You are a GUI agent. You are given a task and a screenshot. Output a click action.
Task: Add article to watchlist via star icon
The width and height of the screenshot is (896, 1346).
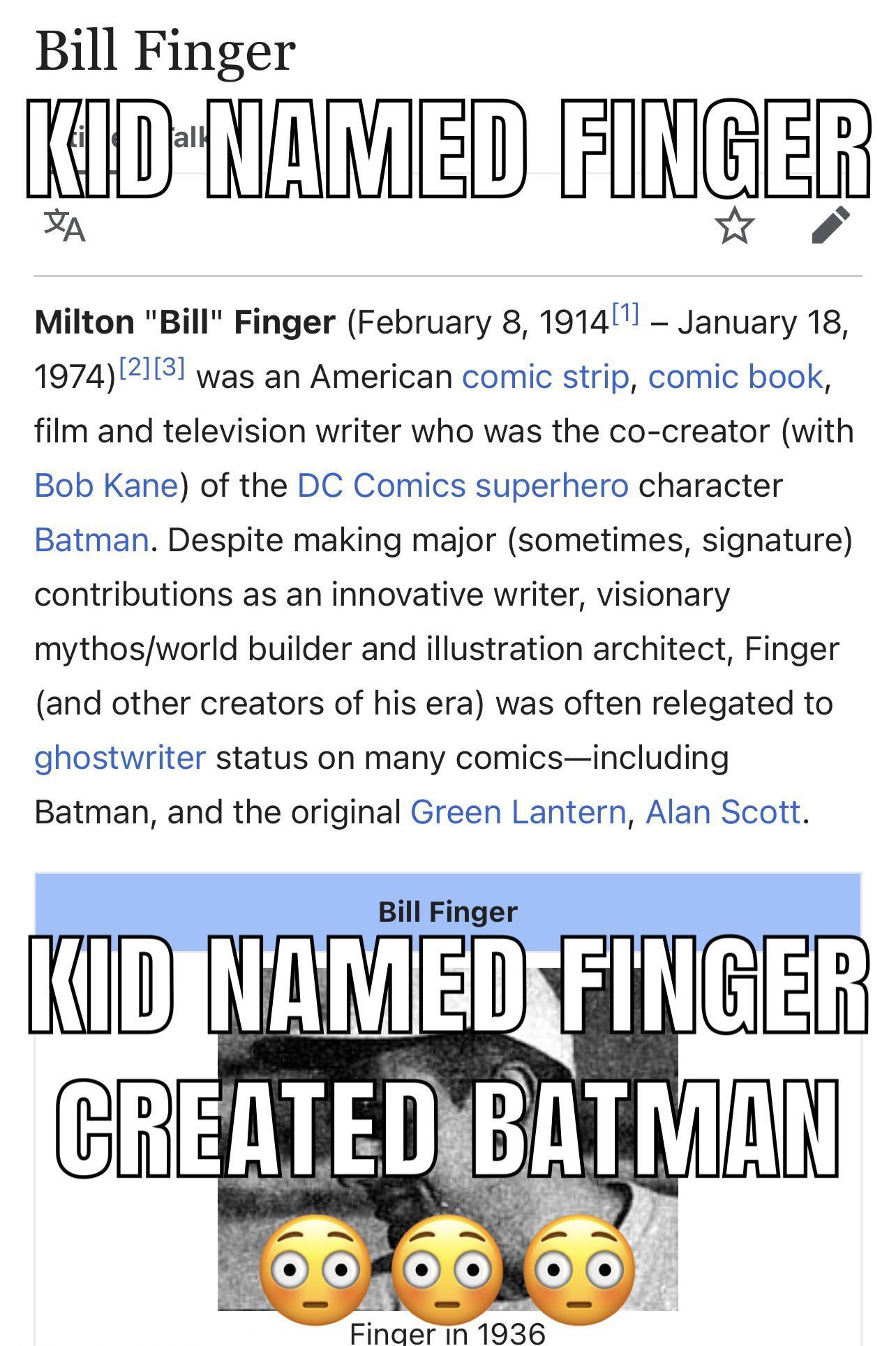coord(735,226)
